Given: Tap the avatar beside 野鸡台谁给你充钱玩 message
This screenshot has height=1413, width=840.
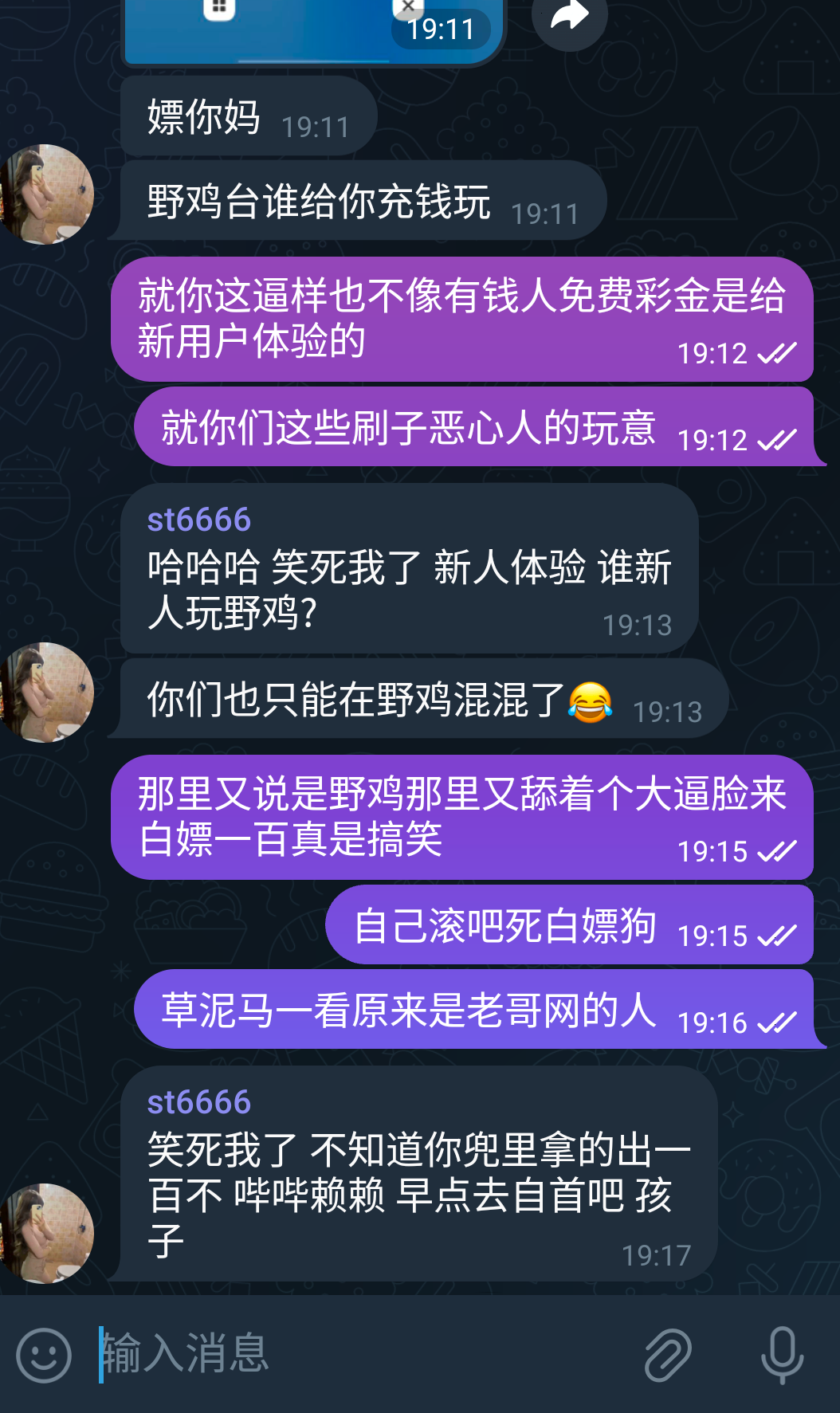Looking at the screenshot, I should tap(47, 194).
